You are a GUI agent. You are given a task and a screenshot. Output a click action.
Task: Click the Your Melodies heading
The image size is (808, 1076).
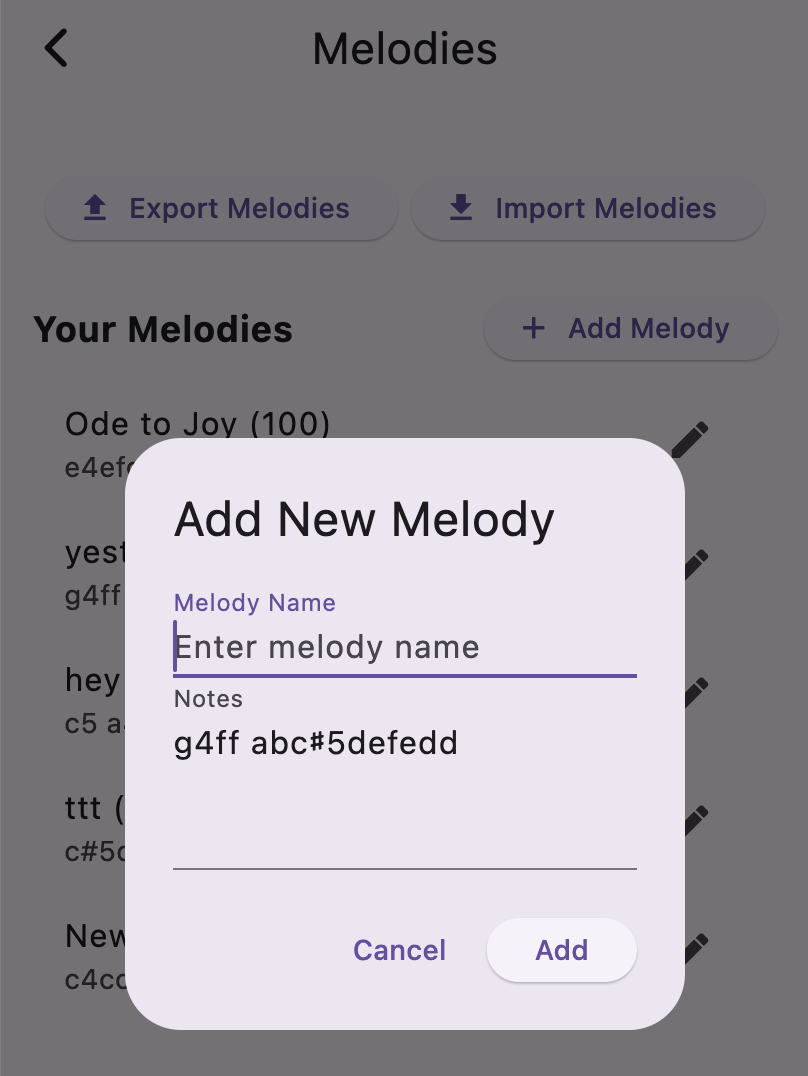pyautogui.click(x=163, y=329)
